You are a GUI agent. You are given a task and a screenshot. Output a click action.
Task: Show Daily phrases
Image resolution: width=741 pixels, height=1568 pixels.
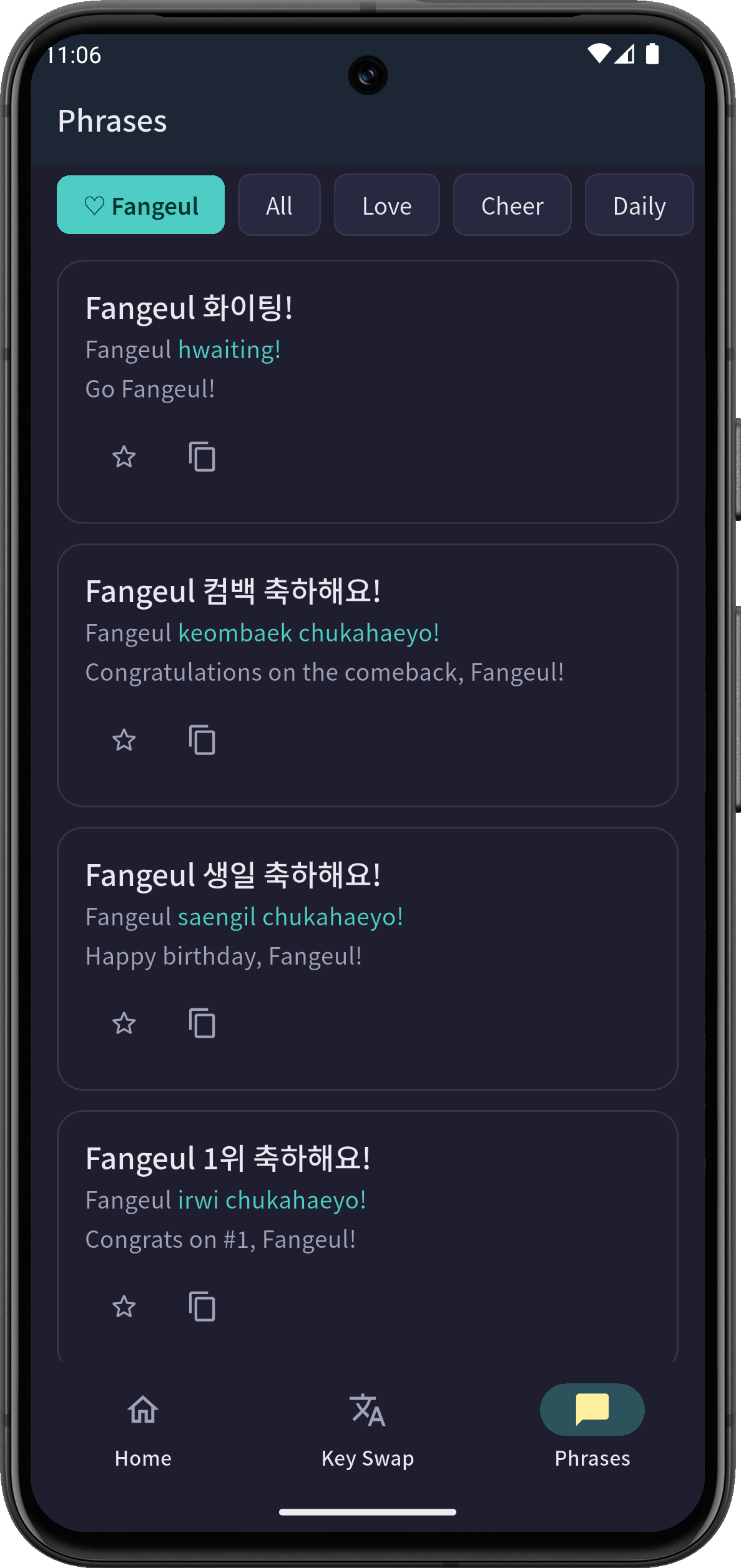pyautogui.click(x=639, y=205)
